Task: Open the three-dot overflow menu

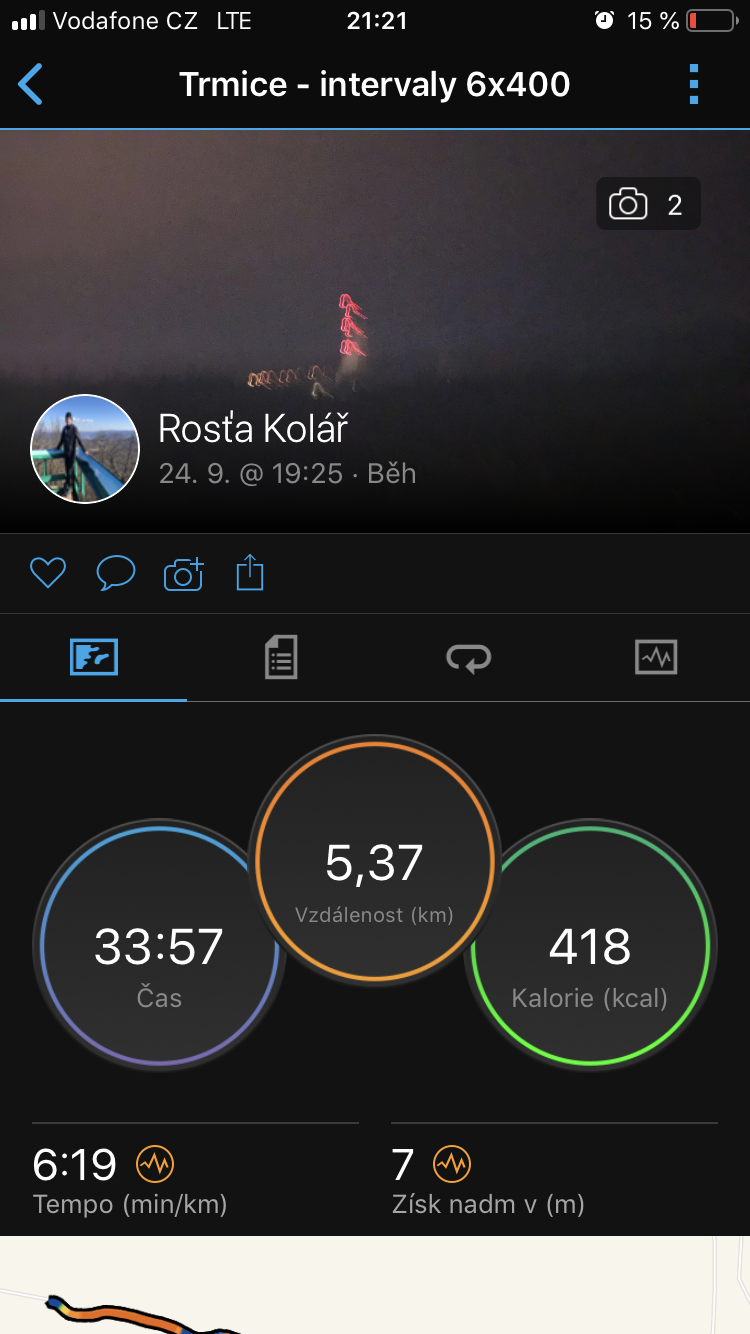Action: 694,85
